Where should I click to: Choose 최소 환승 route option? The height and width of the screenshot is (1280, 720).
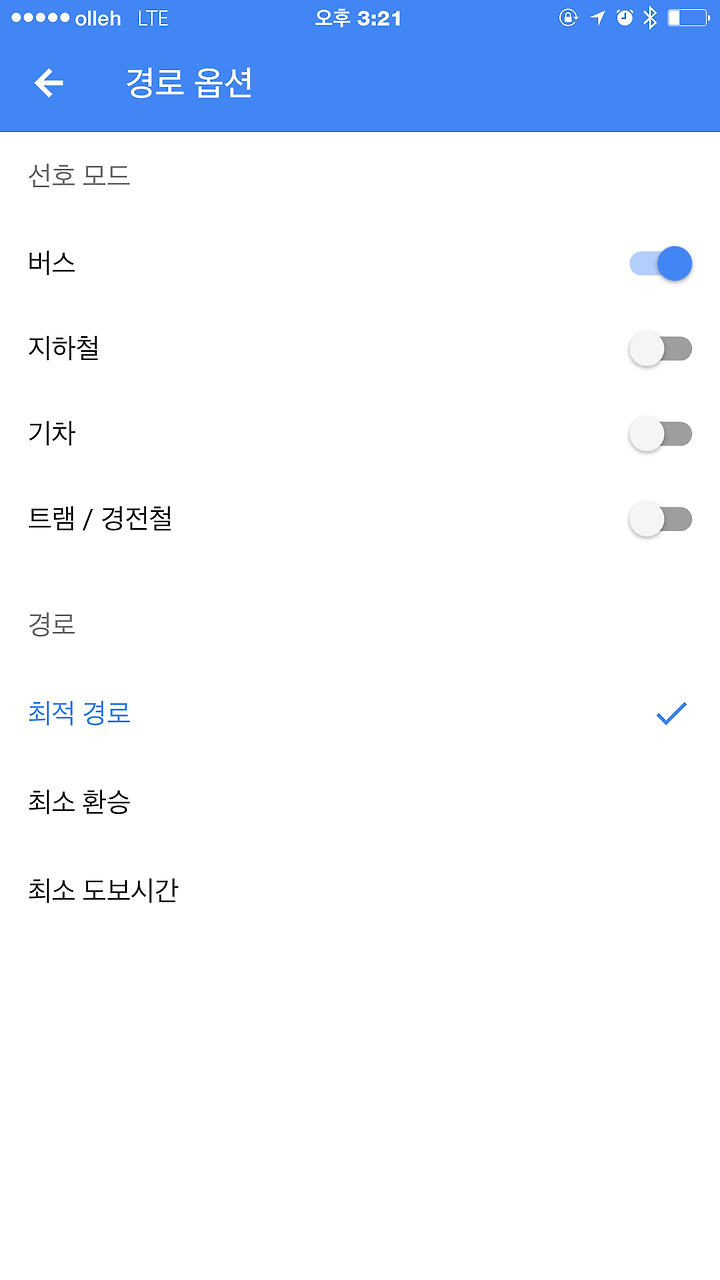(360, 802)
